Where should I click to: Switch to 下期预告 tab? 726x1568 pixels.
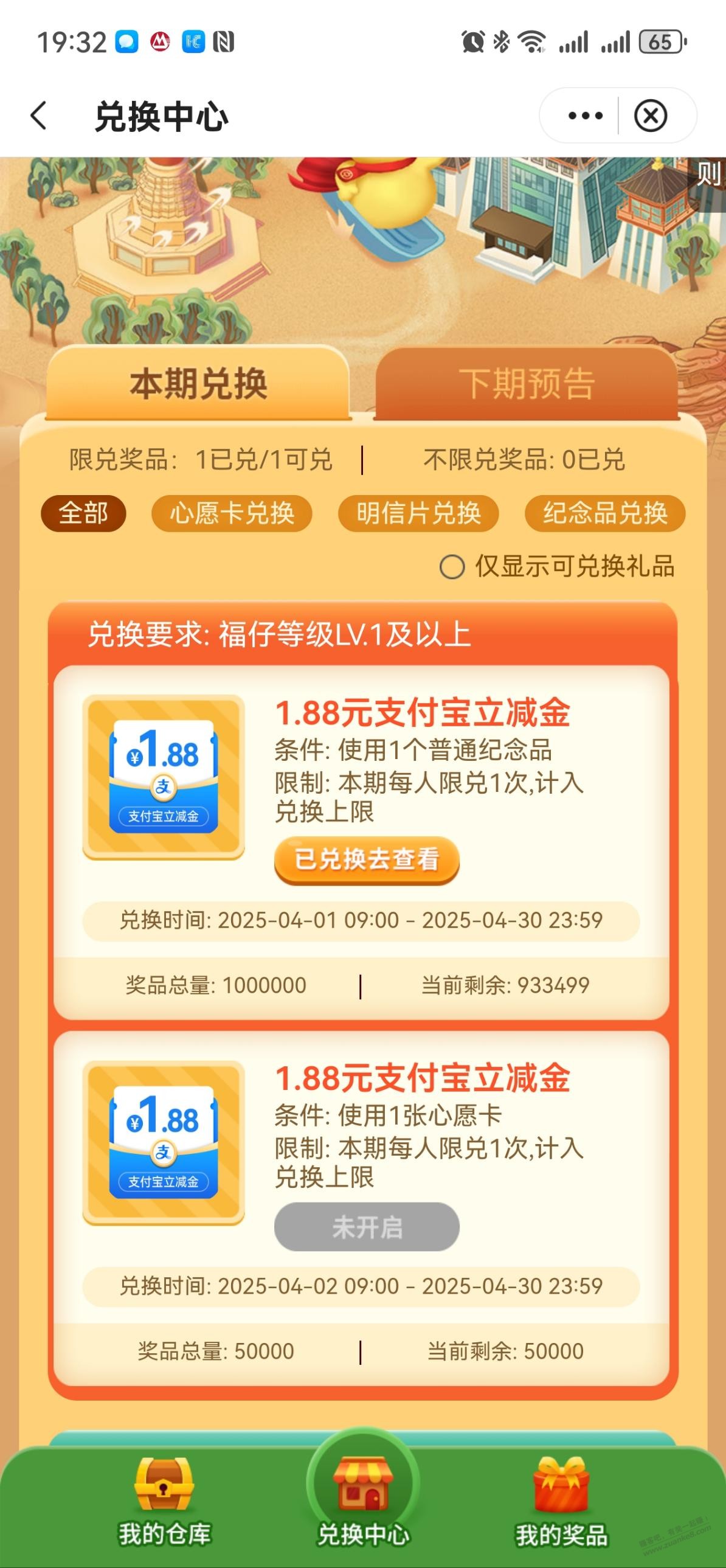click(527, 383)
